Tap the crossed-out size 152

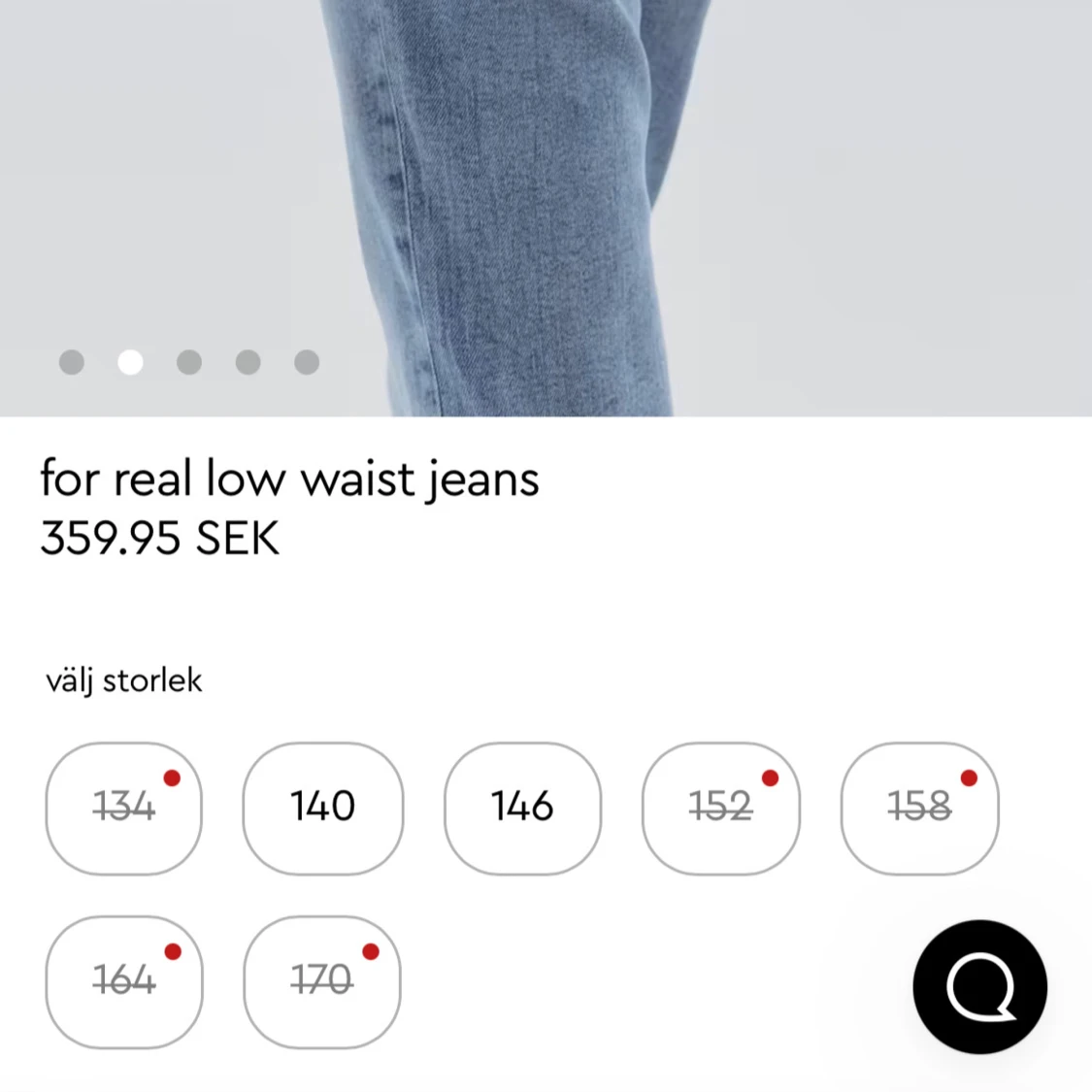tap(720, 808)
